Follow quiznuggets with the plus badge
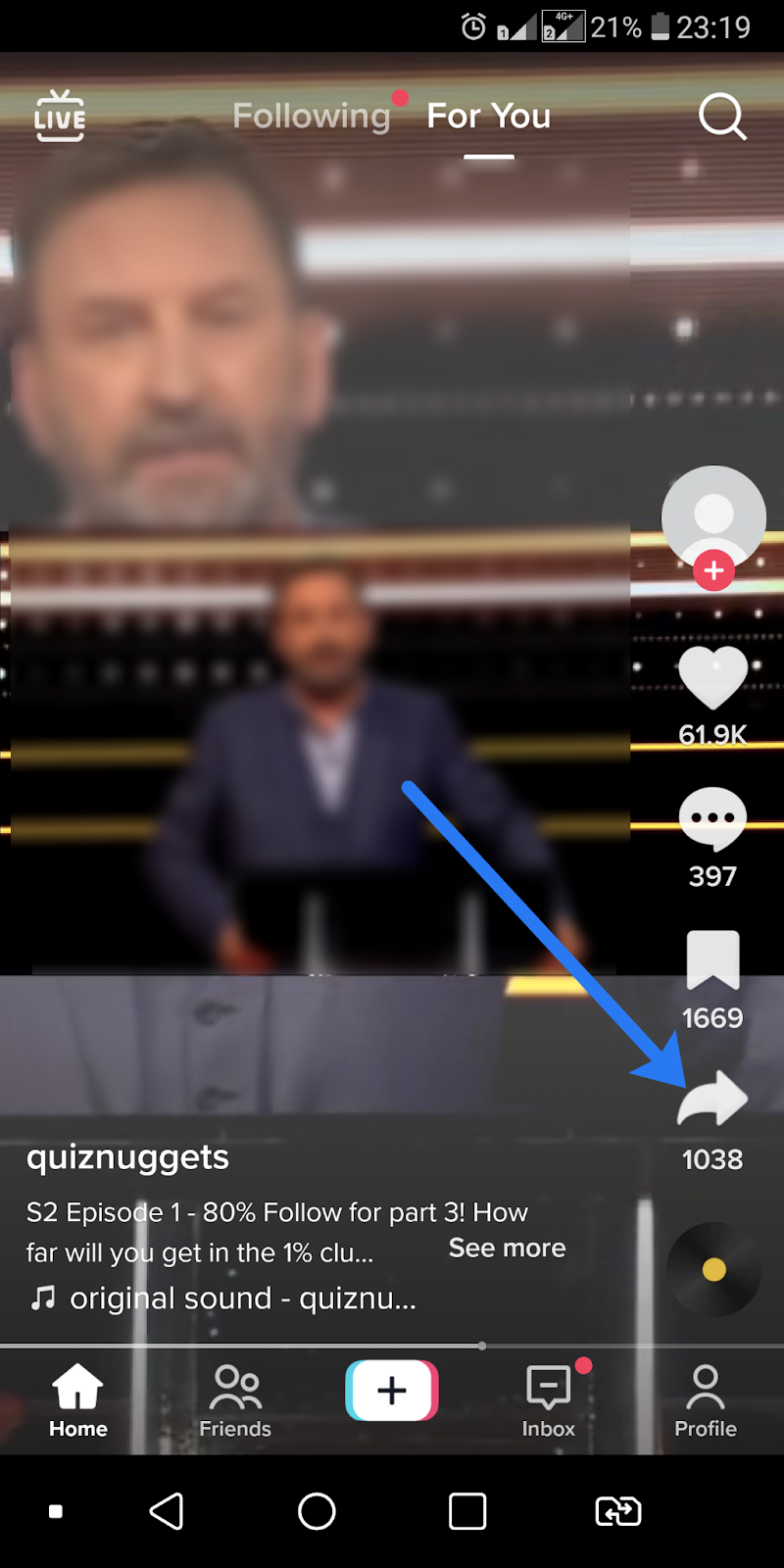 click(713, 570)
